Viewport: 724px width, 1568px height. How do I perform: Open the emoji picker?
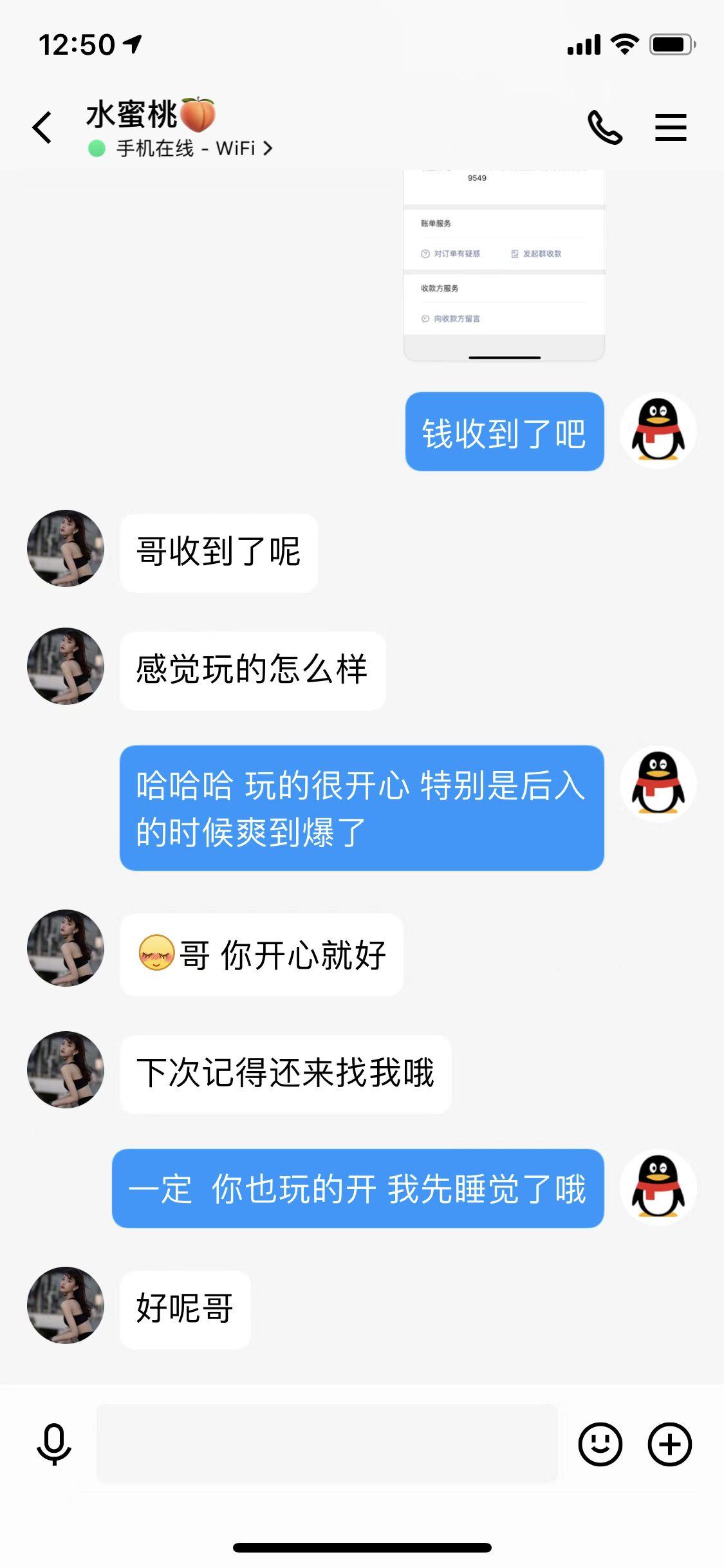pos(600,1444)
